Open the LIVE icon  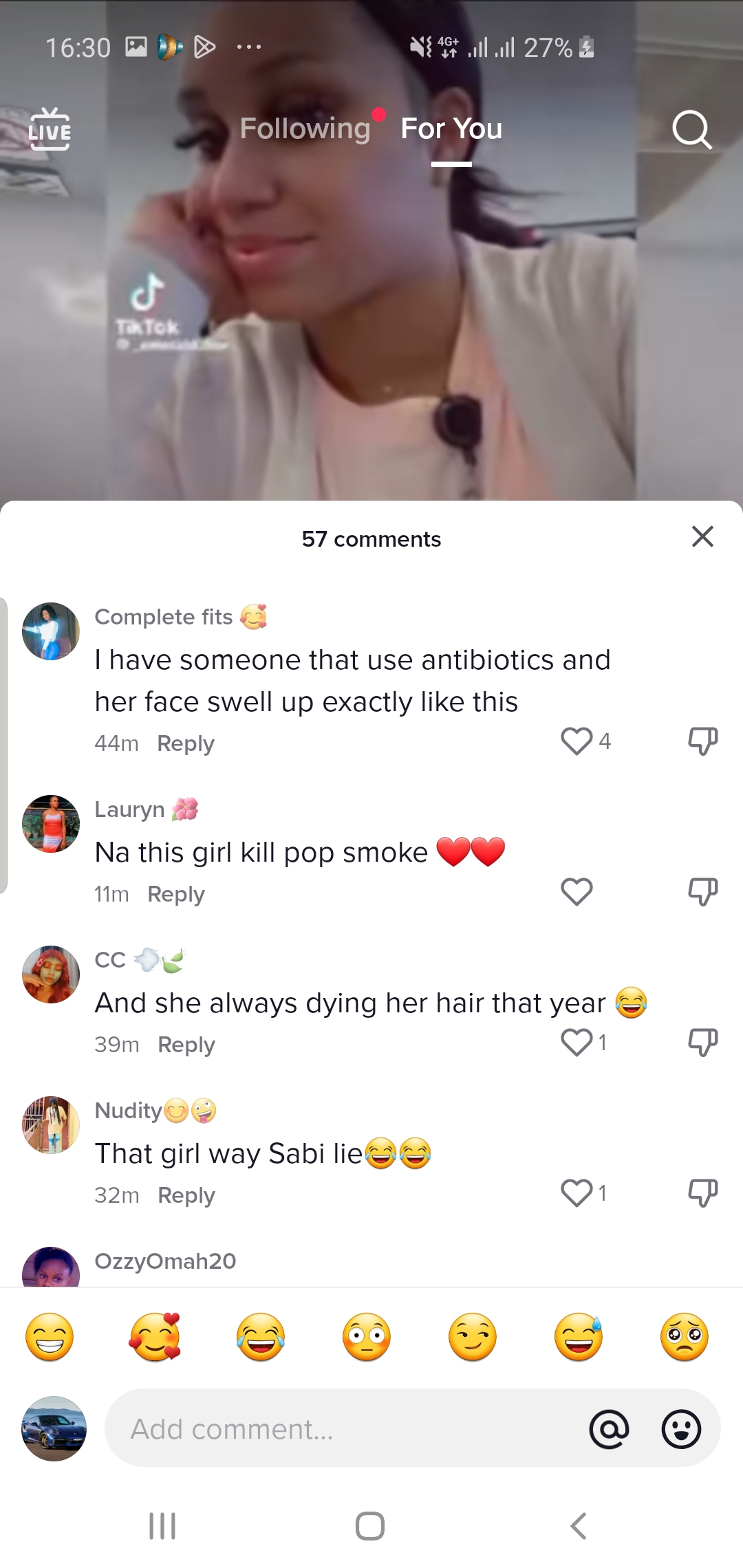click(x=50, y=129)
